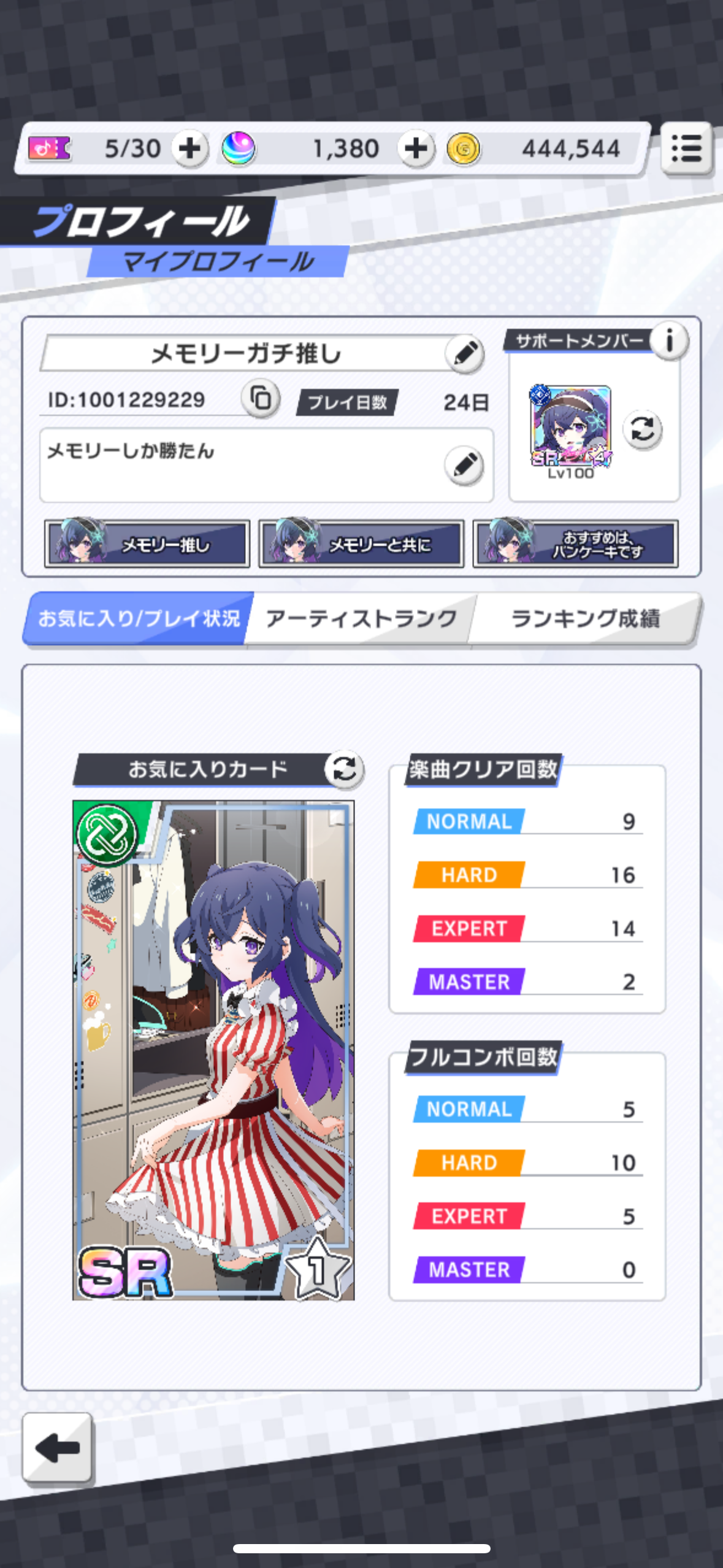Add more rainbow gems with plus button
Viewport: 723px width, 1568px height.
click(416, 148)
